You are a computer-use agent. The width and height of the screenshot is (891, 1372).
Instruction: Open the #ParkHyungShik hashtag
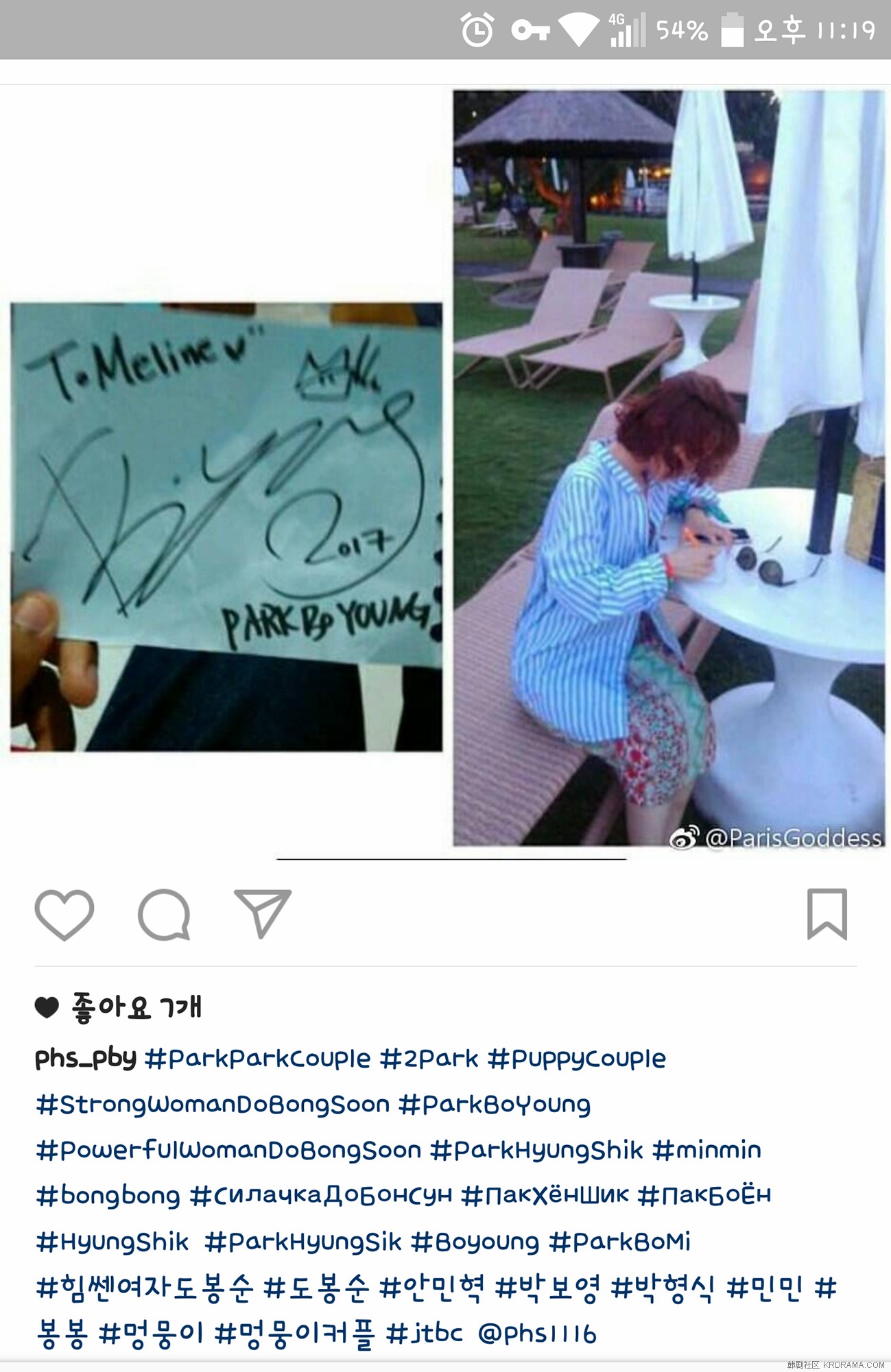pos(536,1150)
